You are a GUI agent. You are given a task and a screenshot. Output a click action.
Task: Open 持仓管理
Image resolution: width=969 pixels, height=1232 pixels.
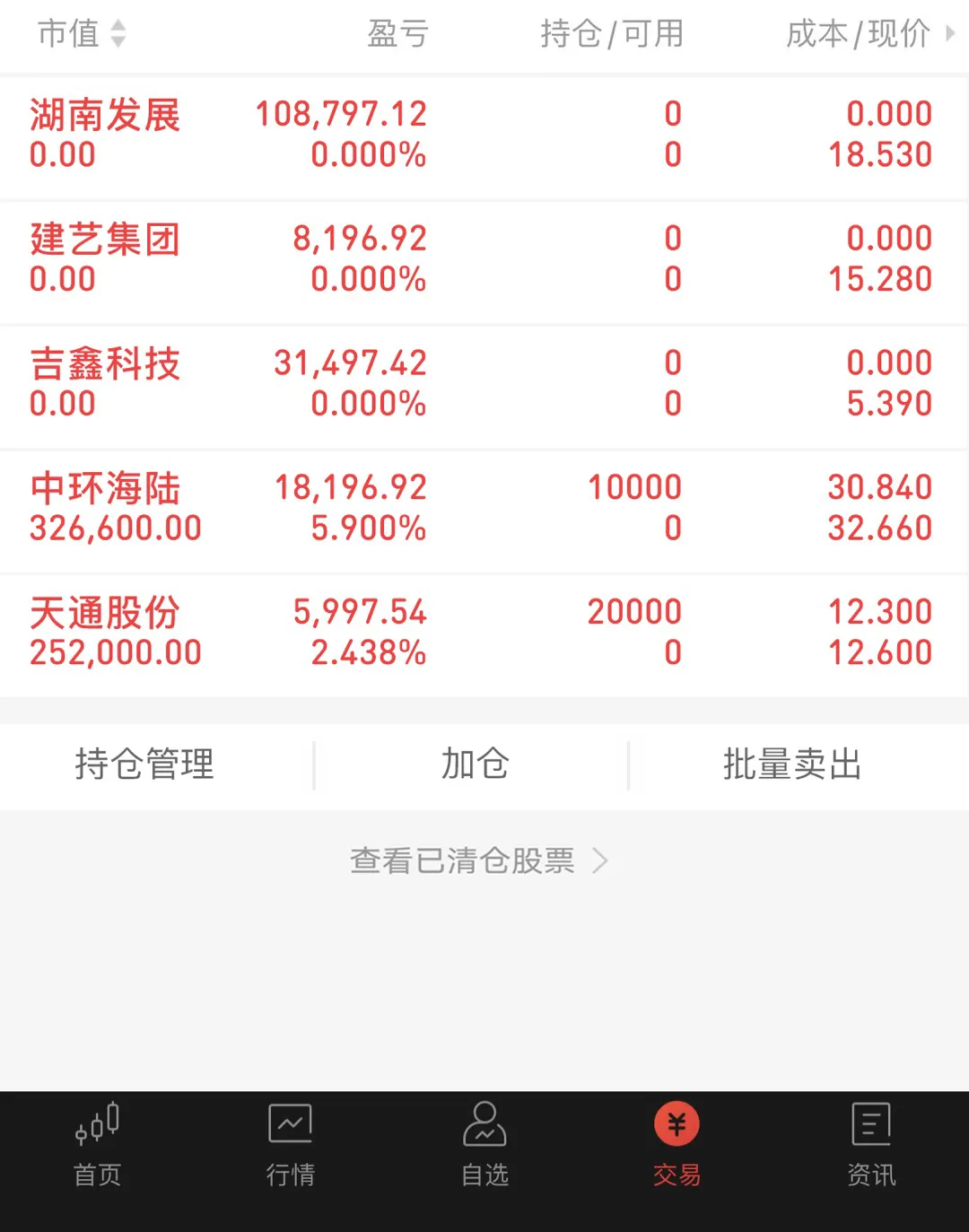(144, 765)
